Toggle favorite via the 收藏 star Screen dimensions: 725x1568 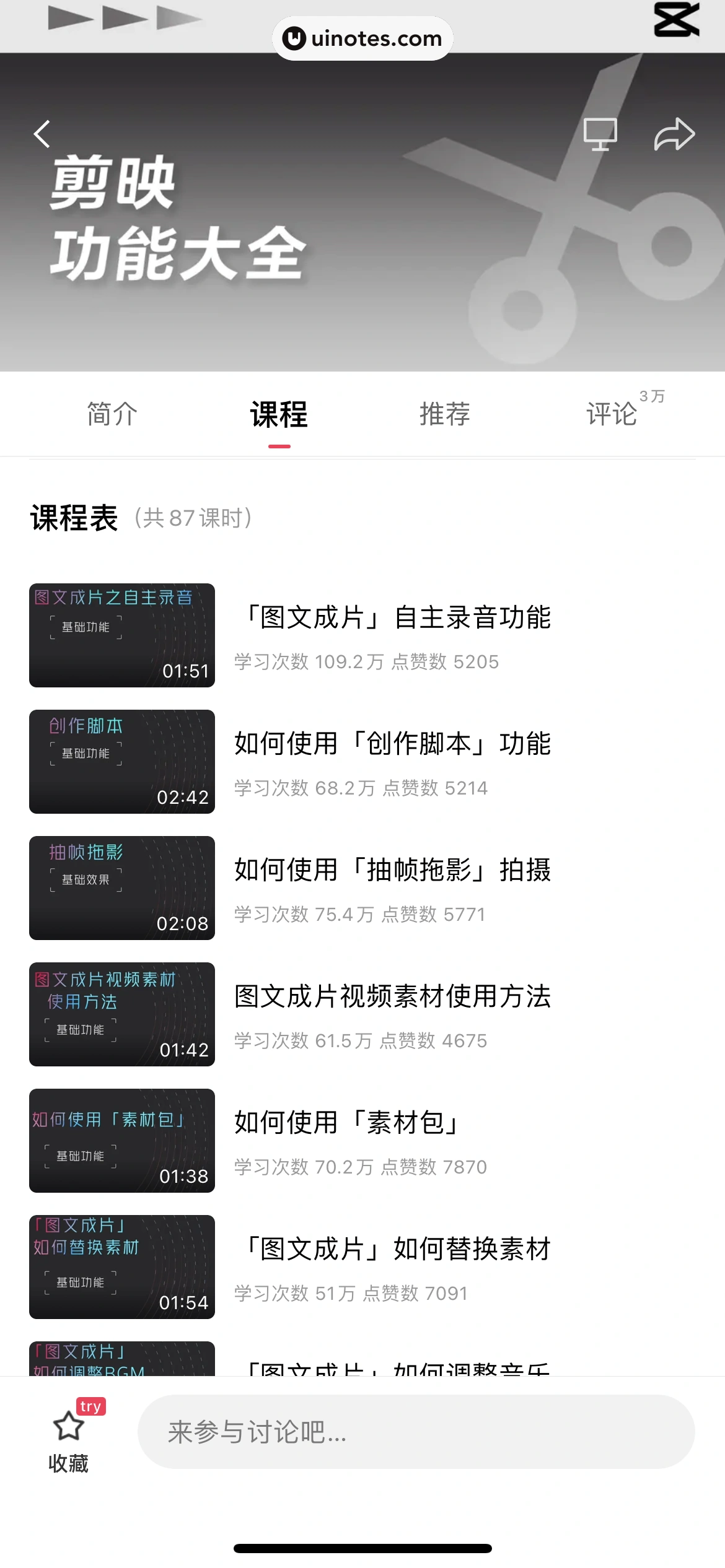68,1429
